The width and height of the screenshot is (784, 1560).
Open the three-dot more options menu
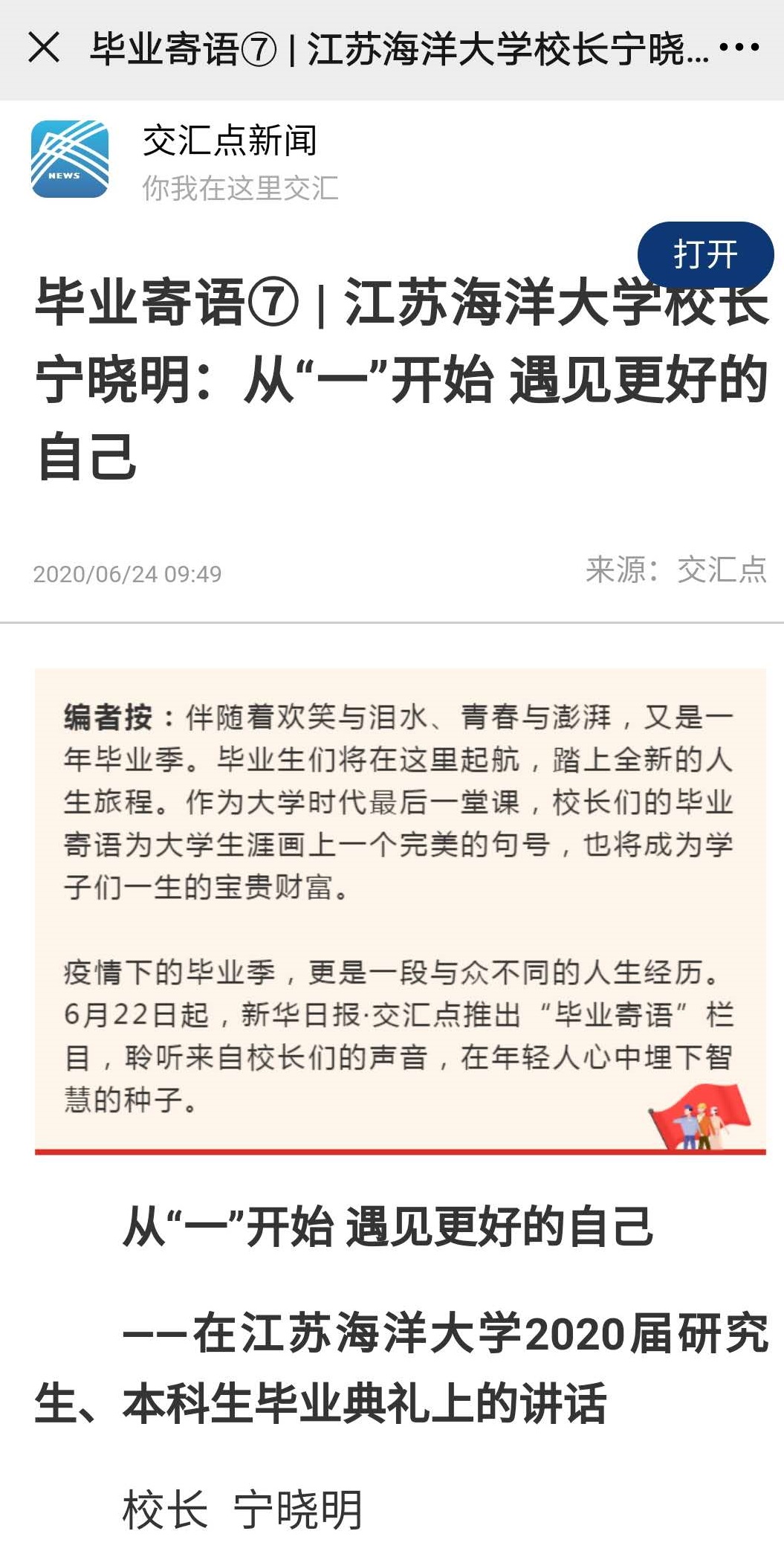click(x=739, y=48)
